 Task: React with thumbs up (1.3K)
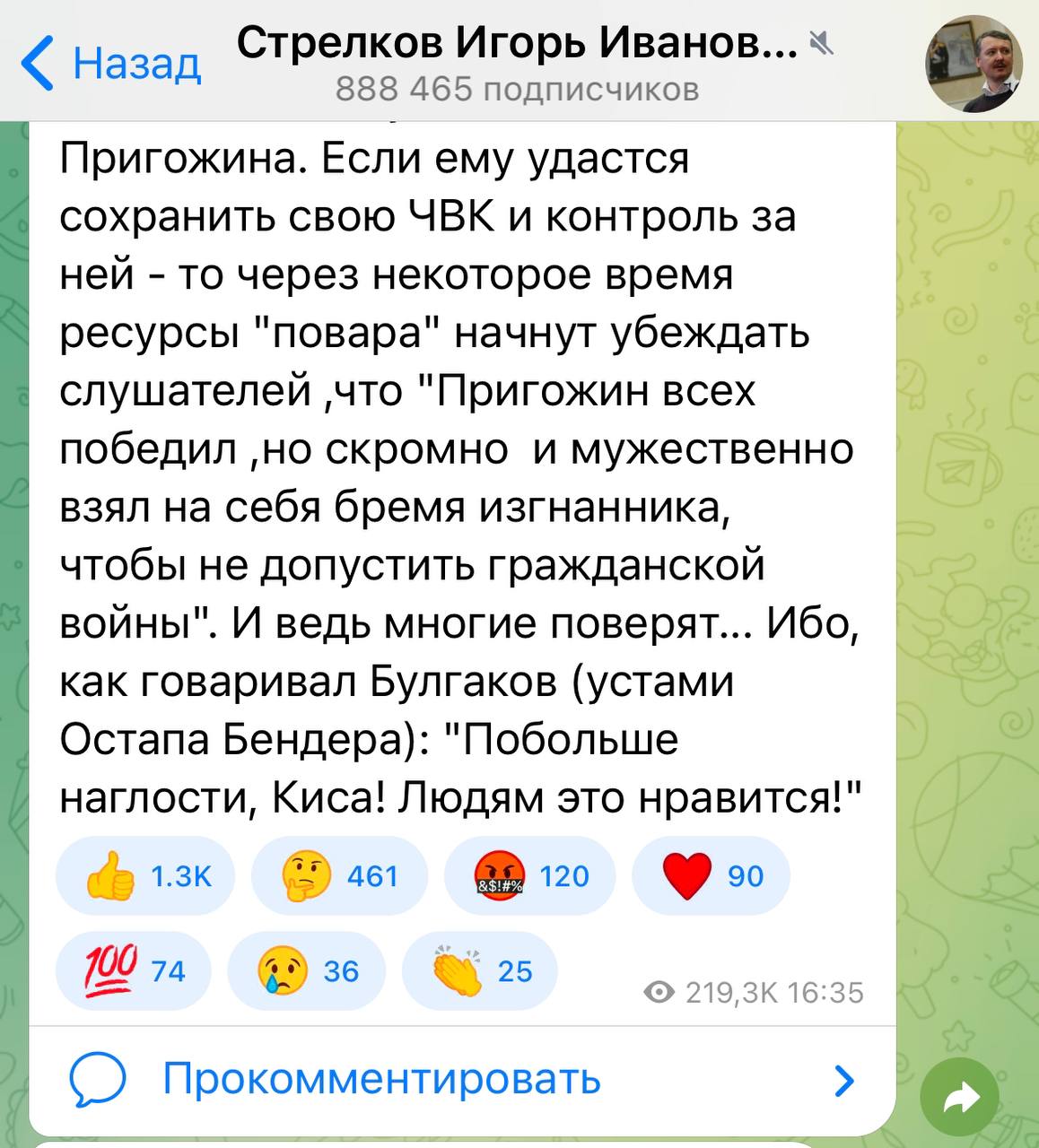pos(144,875)
